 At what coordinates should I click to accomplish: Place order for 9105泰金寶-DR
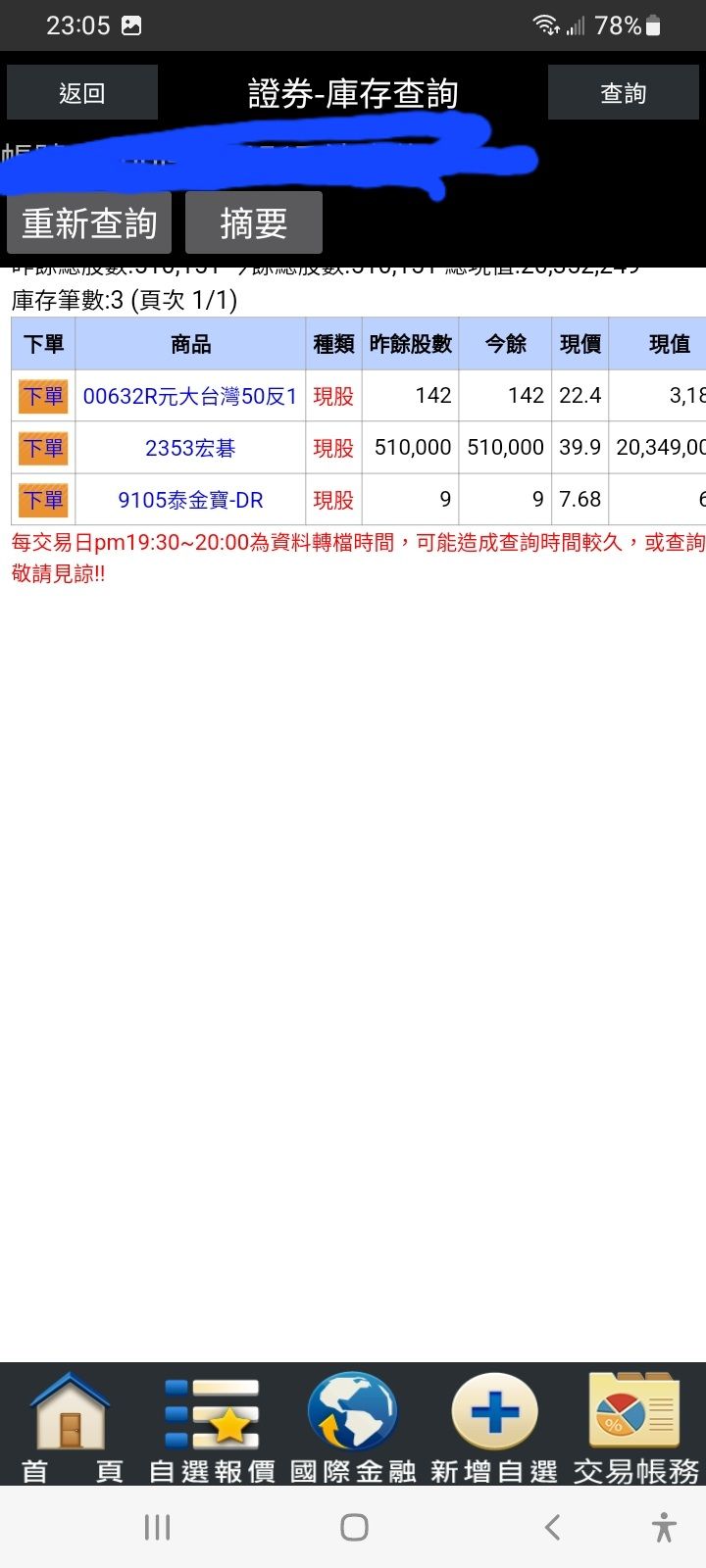pos(43,500)
